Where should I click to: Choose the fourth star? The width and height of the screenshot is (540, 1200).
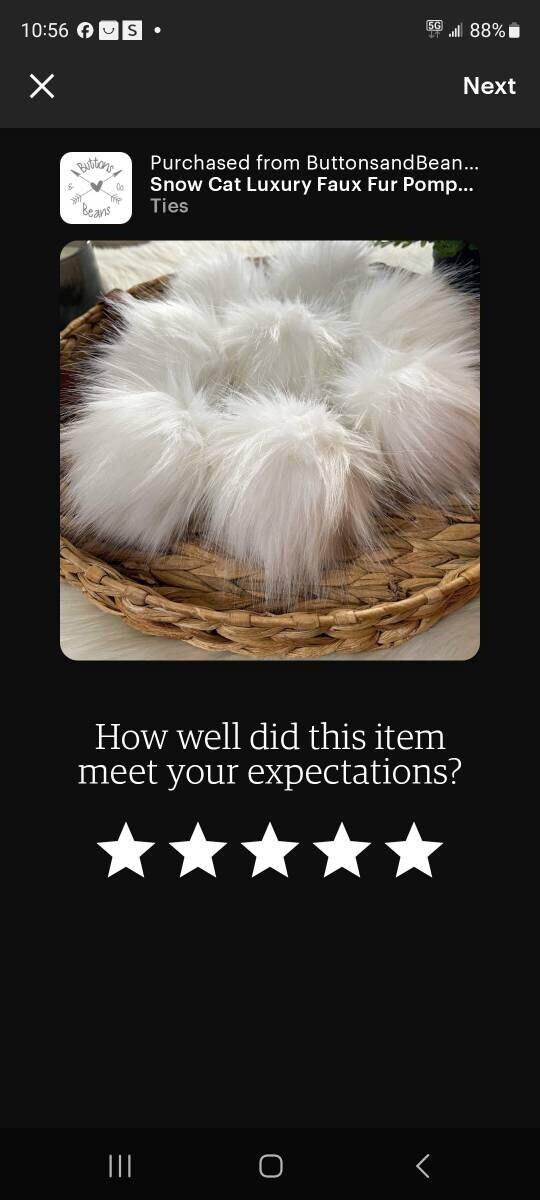click(x=342, y=850)
